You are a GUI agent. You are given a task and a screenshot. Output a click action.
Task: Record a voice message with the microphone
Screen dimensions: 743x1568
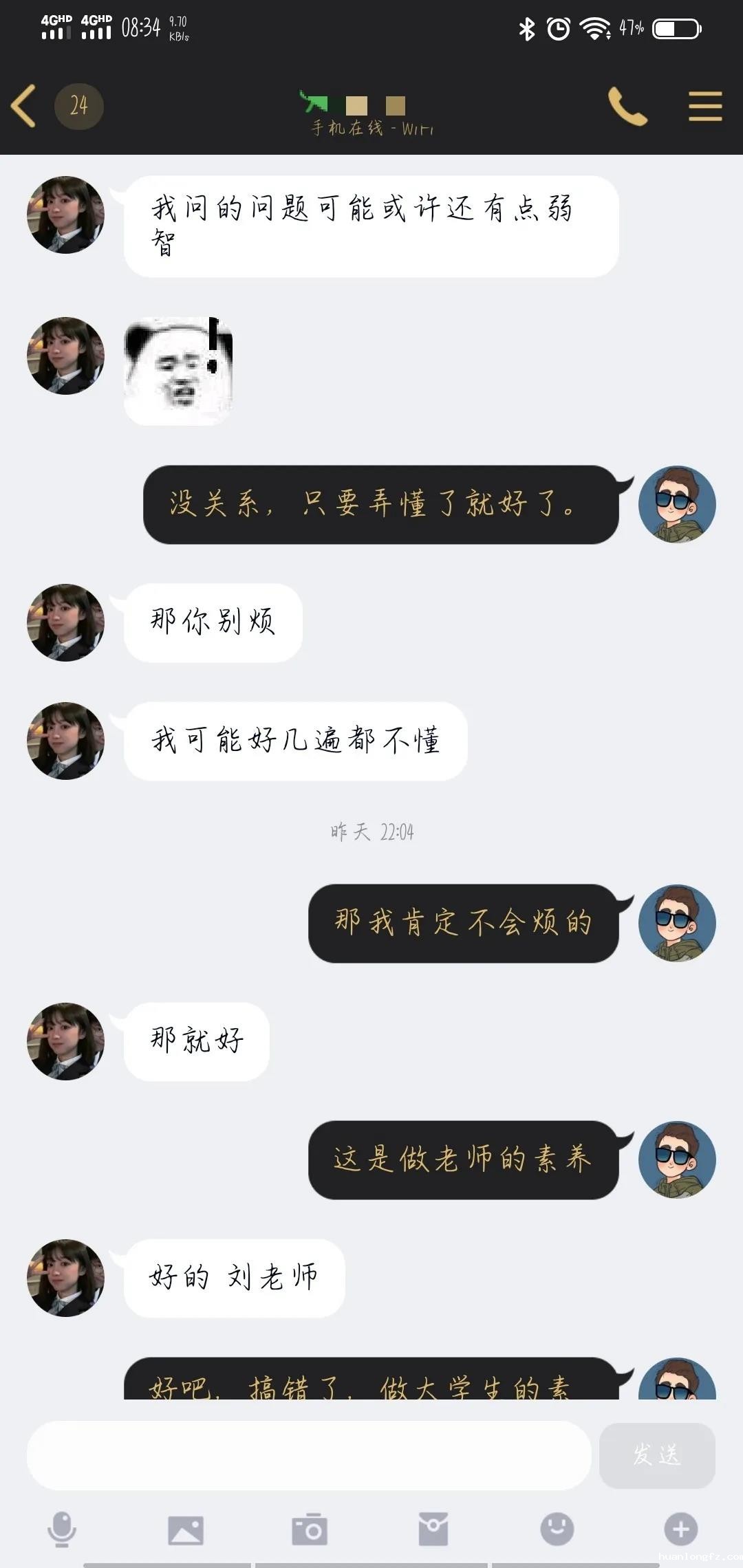pyautogui.click(x=62, y=1529)
